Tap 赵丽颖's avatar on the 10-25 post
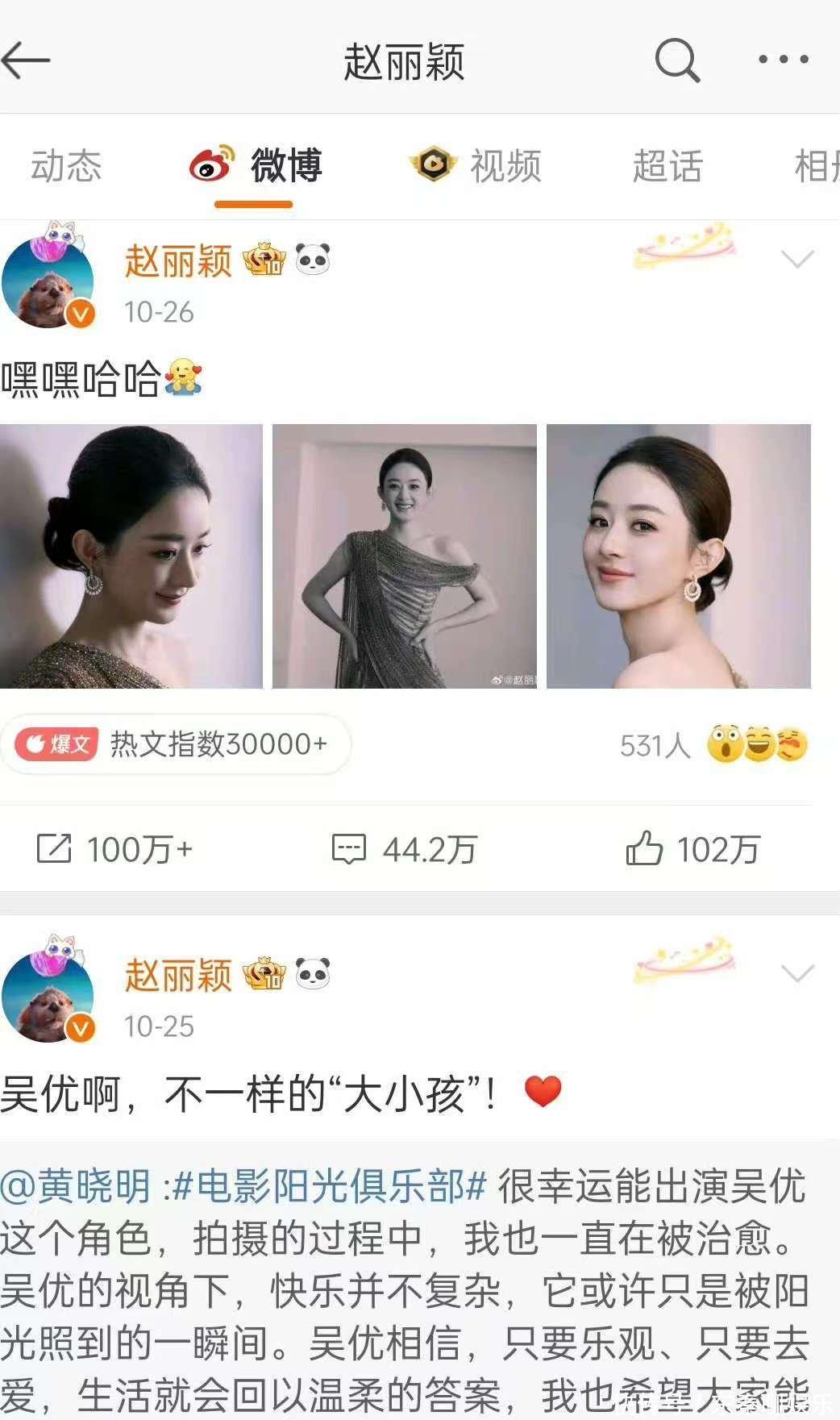This screenshot has width=840, height=1420. 48,996
